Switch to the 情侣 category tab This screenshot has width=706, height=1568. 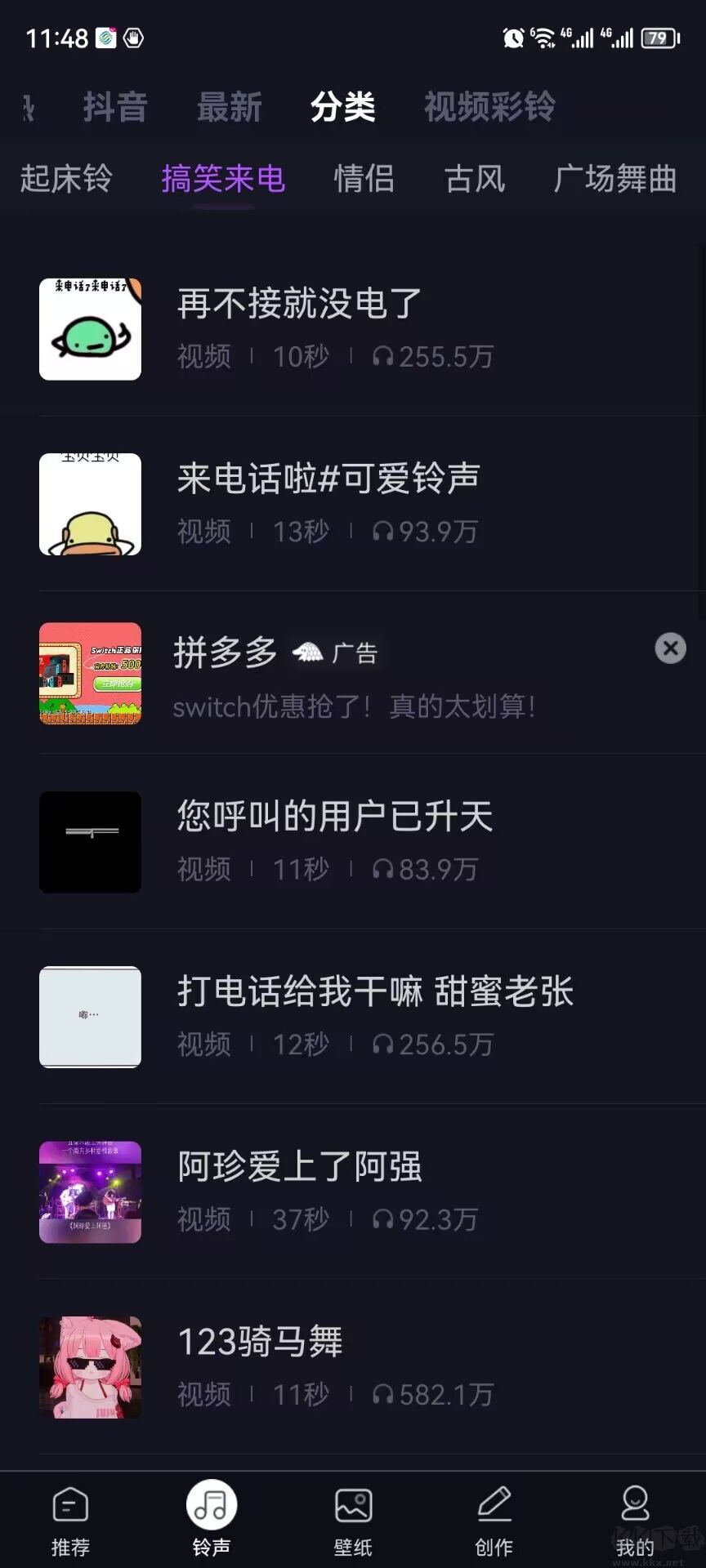tap(364, 179)
